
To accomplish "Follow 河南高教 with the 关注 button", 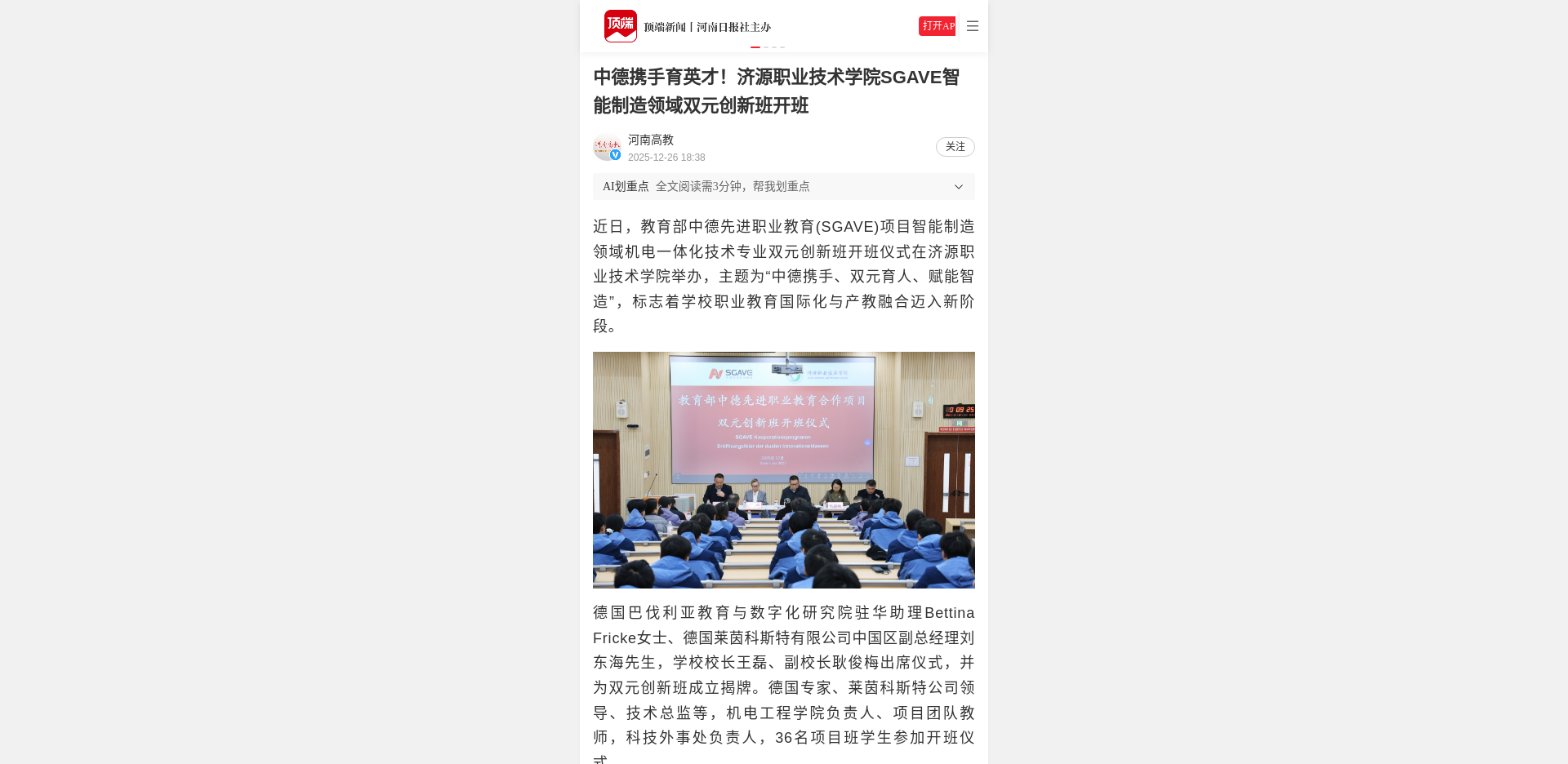I will click(955, 147).
